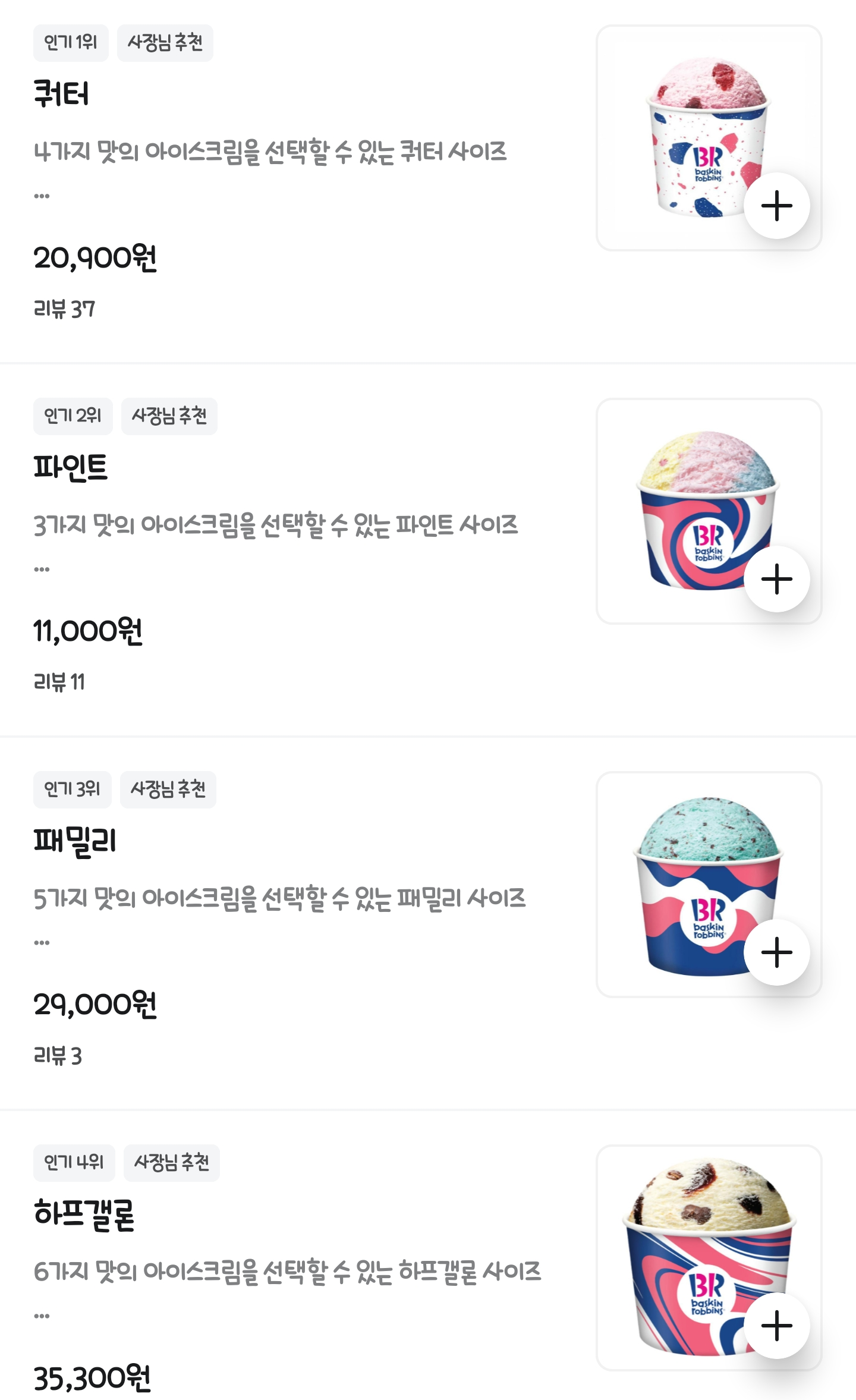View the 하프갤론 menu item details

84,1214
